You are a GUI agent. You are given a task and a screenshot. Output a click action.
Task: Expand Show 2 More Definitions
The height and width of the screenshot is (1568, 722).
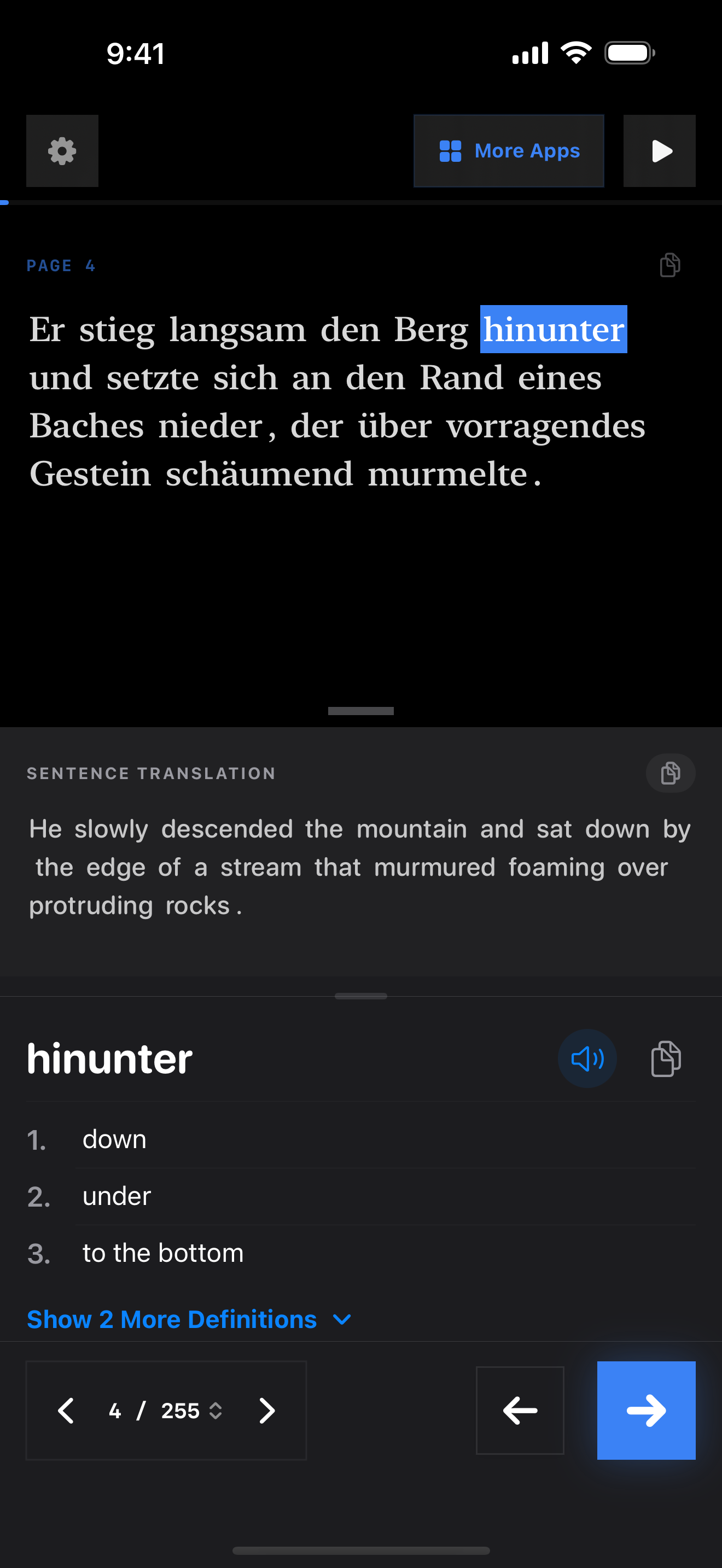[189, 1319]
